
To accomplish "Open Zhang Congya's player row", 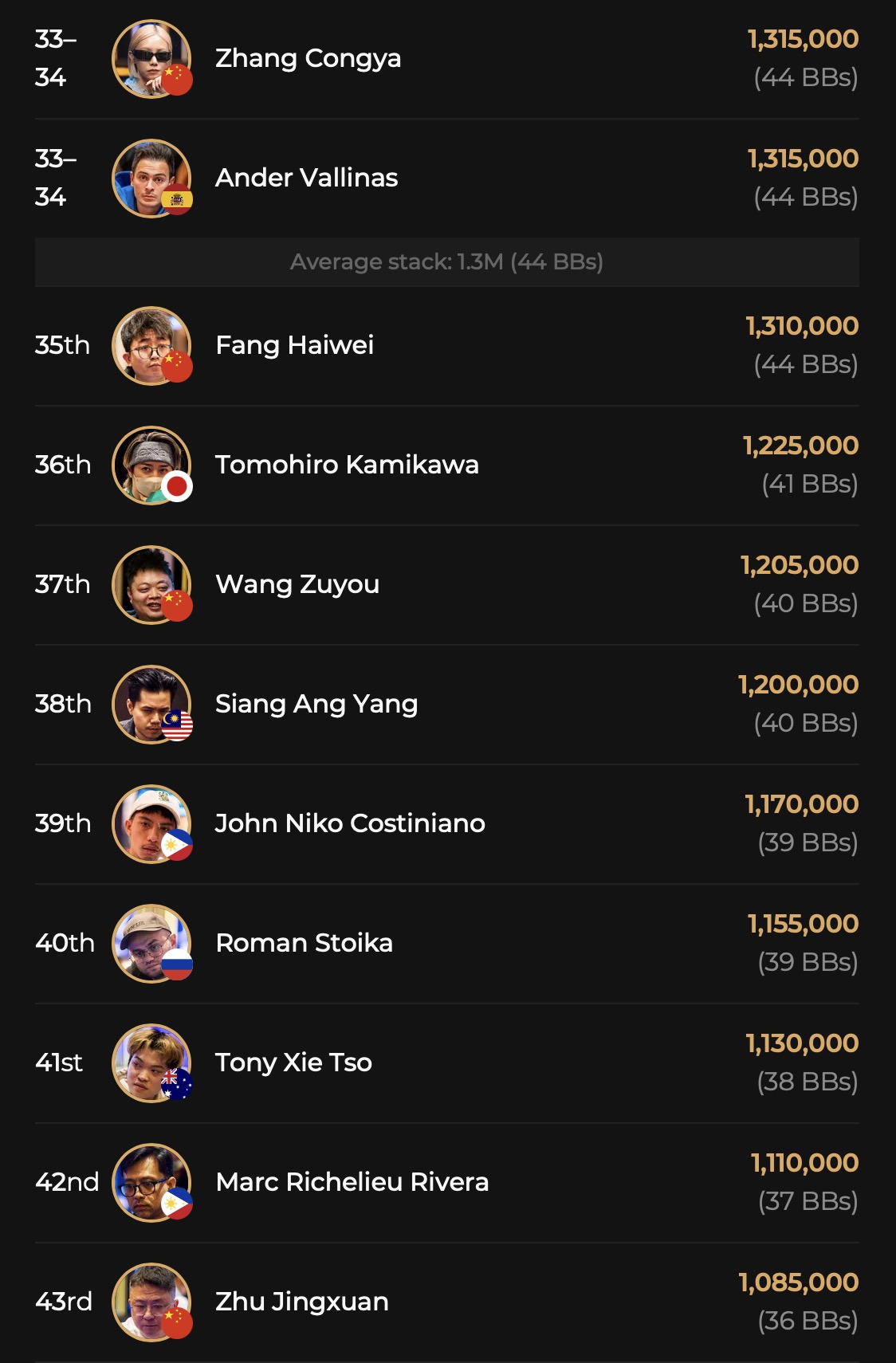I will pos(308,58).
